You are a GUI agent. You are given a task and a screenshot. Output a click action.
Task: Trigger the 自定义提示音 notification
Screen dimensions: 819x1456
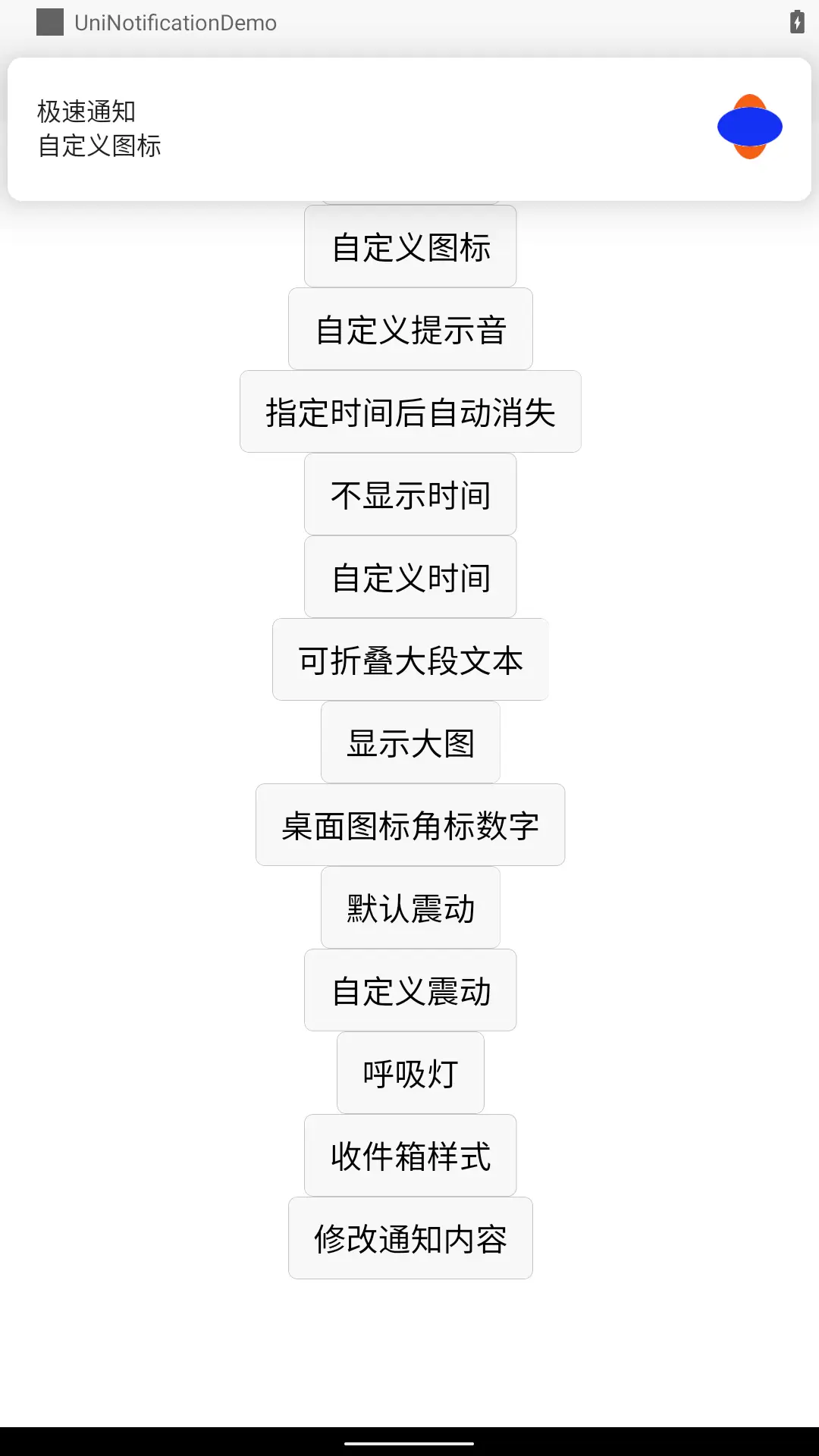click(410, 329)
